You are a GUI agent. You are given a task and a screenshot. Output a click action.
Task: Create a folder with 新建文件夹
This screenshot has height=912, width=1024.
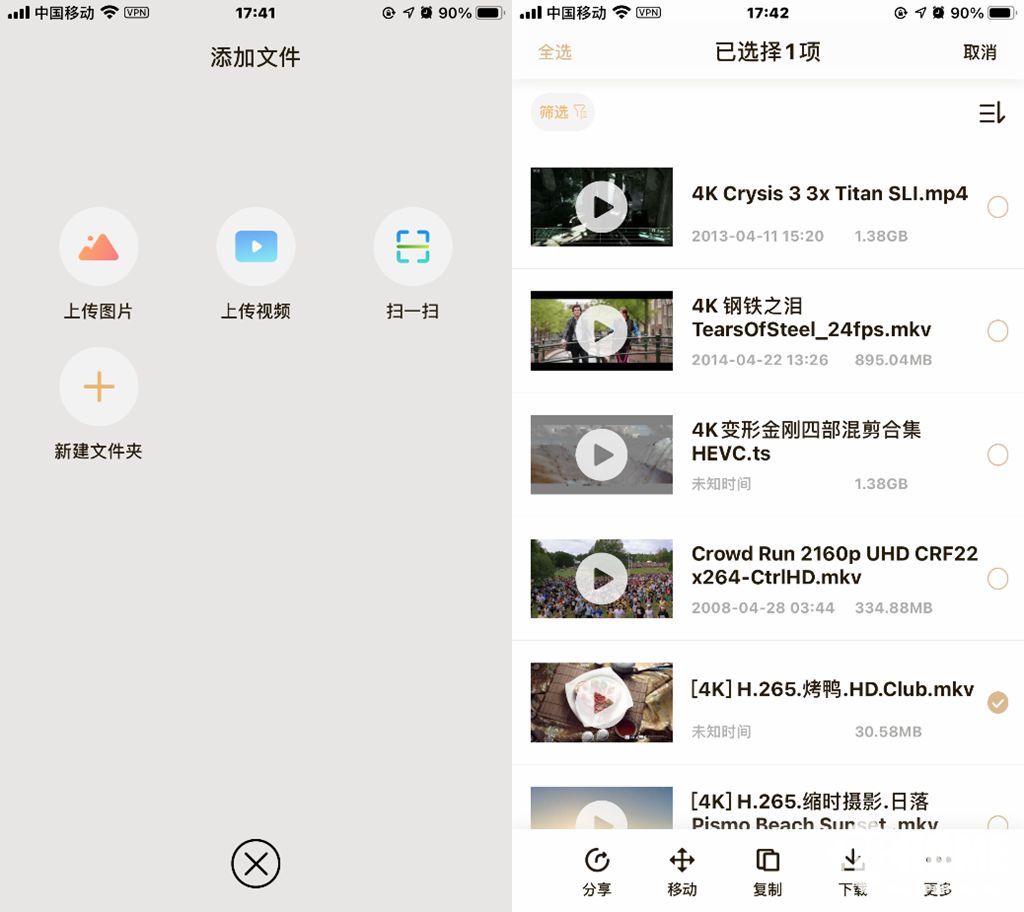(98, 387)
